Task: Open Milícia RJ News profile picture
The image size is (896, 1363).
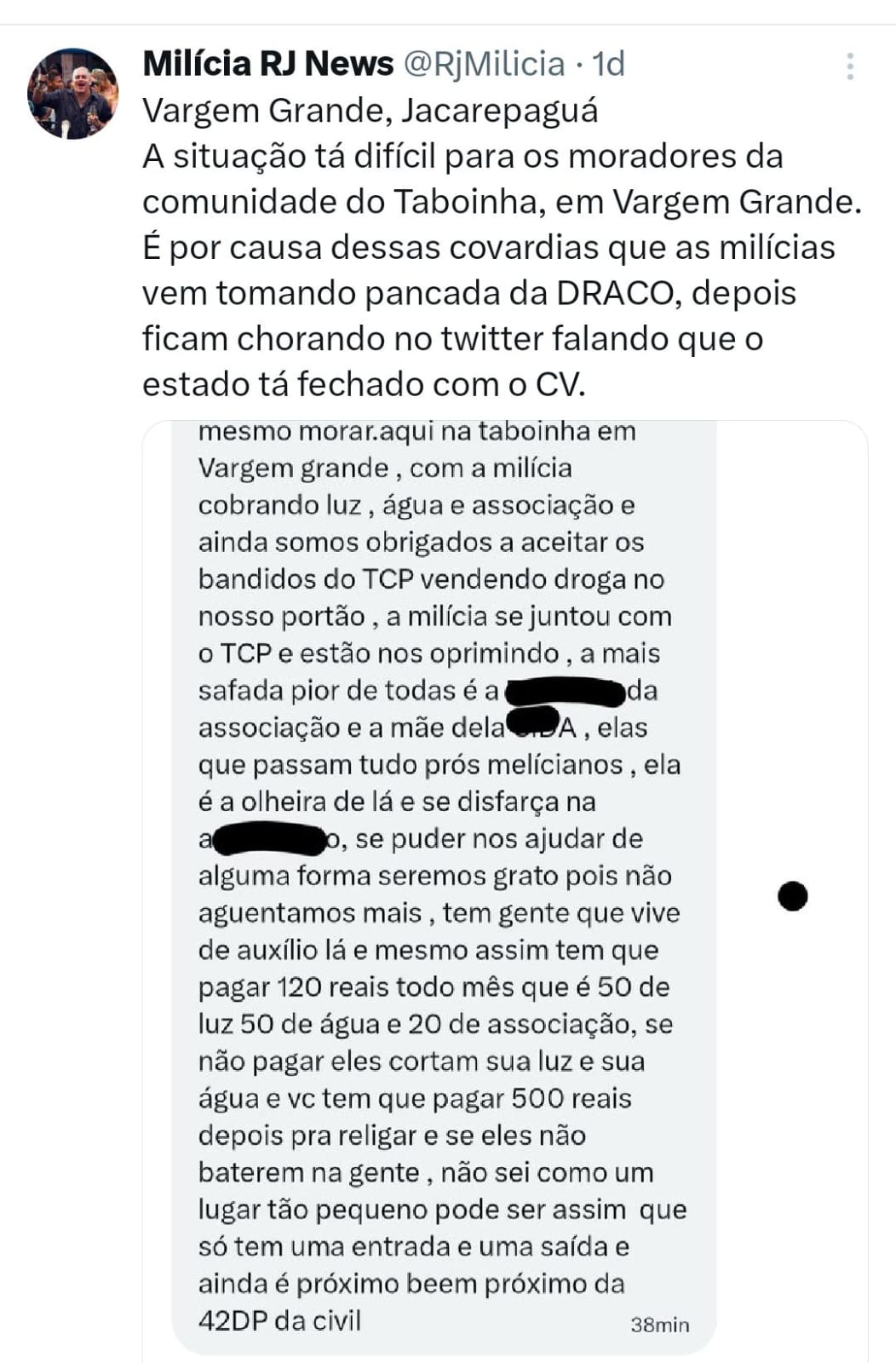Action: point(72,94)
